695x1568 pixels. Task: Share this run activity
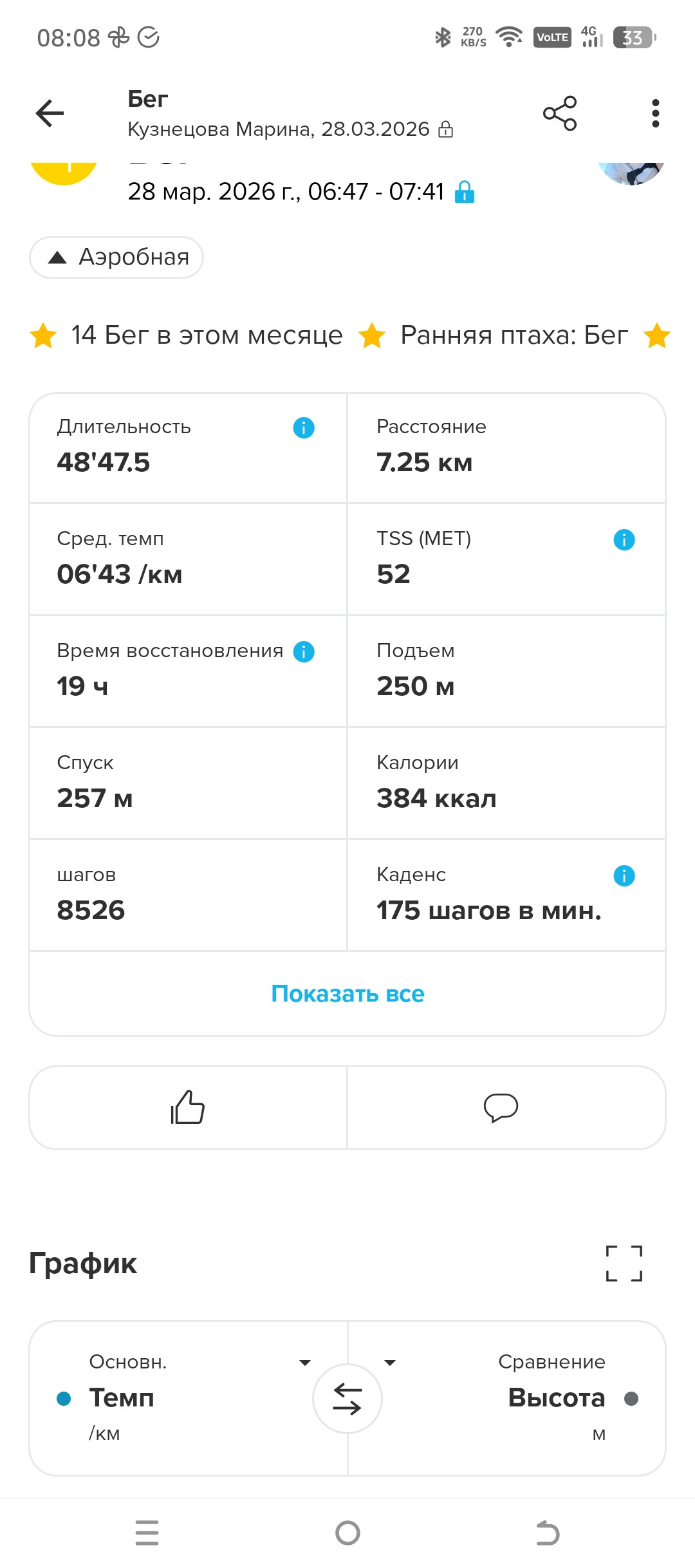pos(560,113)
